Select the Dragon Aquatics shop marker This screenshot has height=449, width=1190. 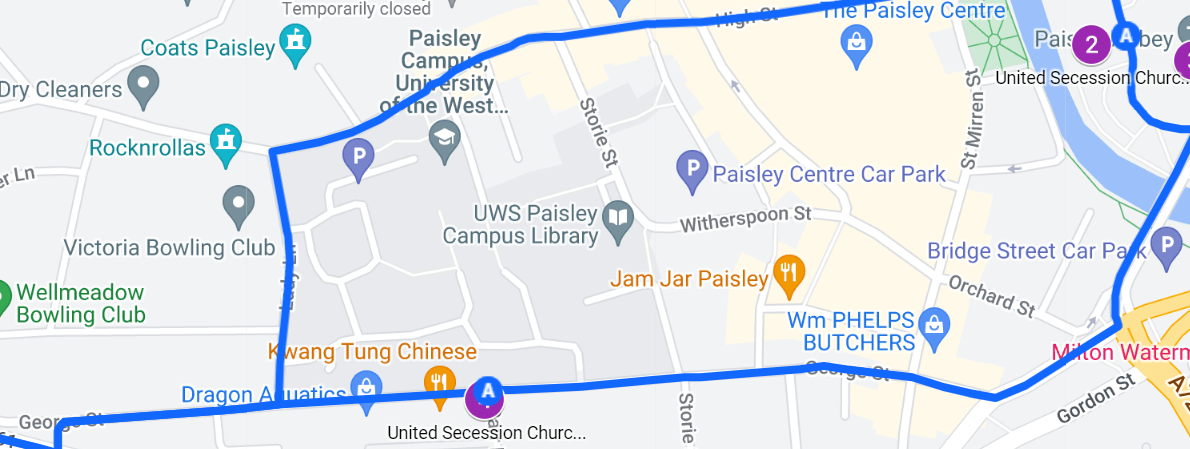[365, 389]
